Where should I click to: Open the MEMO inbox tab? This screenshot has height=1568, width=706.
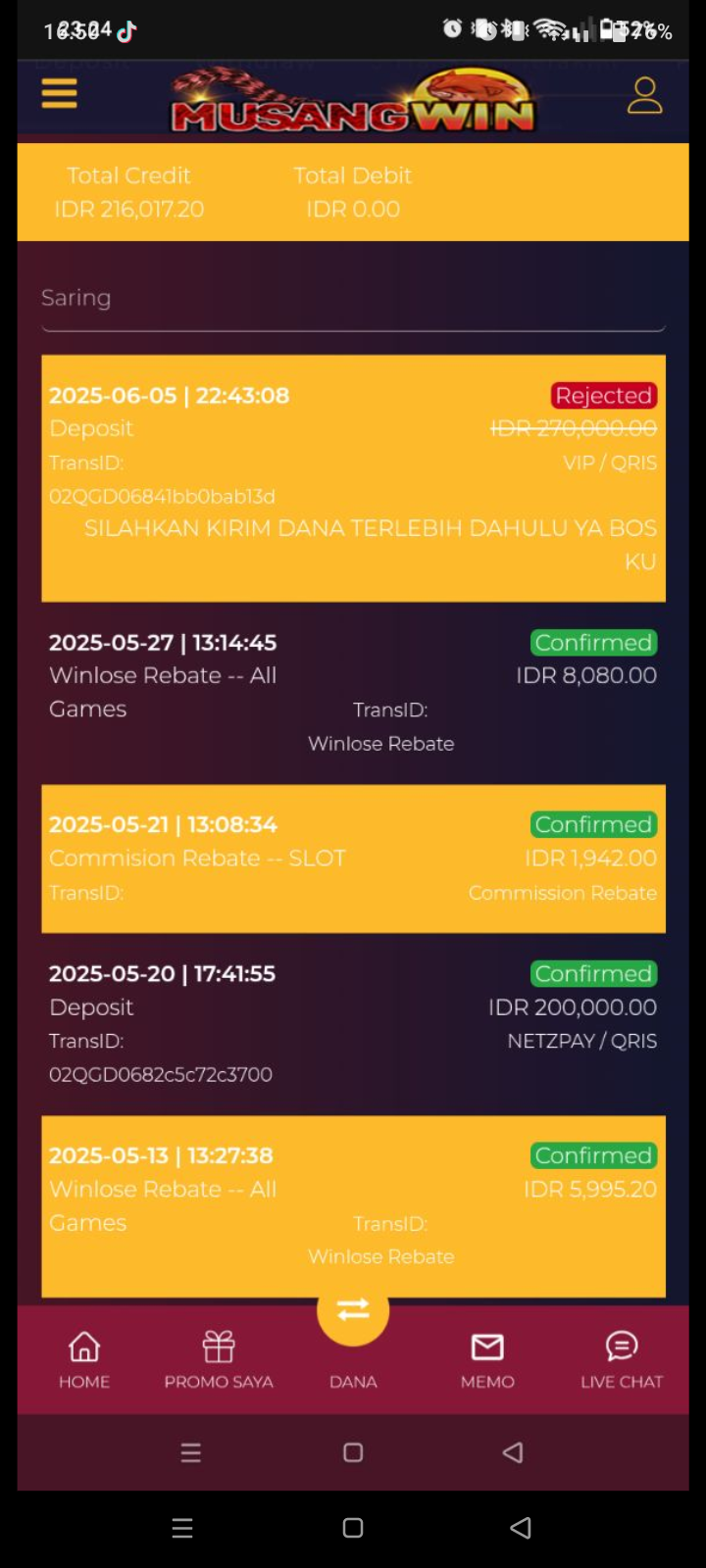tap(487, 1360)
